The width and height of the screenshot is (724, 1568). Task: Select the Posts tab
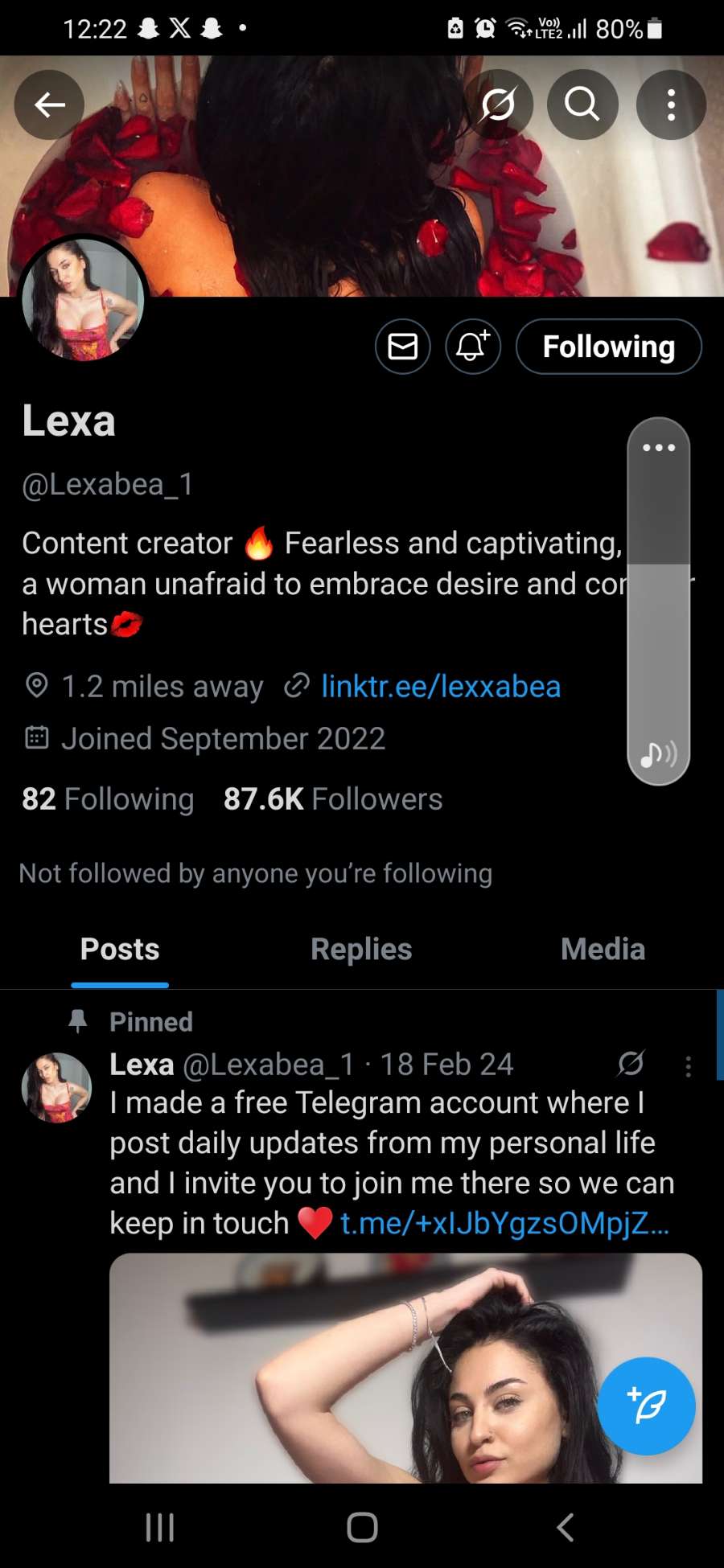pos(120,950)
